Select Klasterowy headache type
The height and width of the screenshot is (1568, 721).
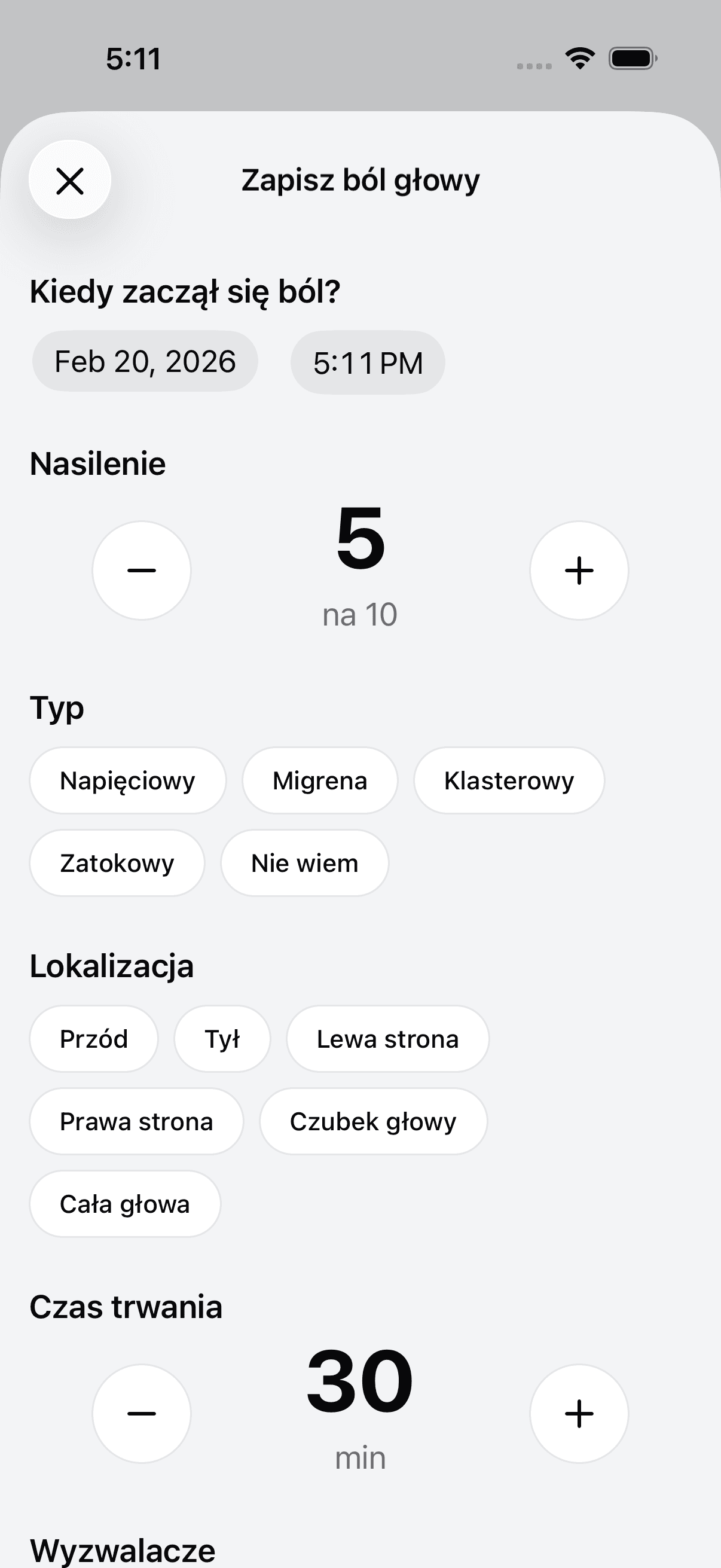[509, 780]
